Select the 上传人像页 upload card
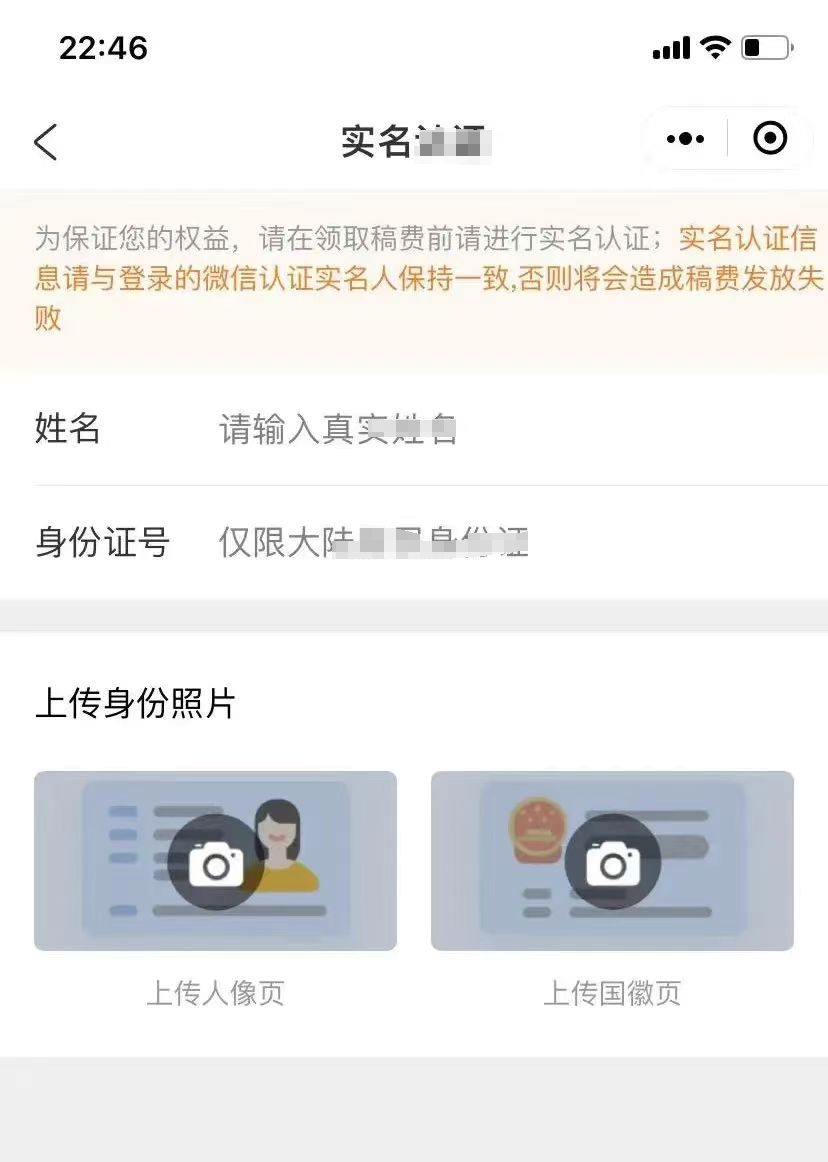The width and height of the screenshot is (828, 1162). click(x=215, y=862)
